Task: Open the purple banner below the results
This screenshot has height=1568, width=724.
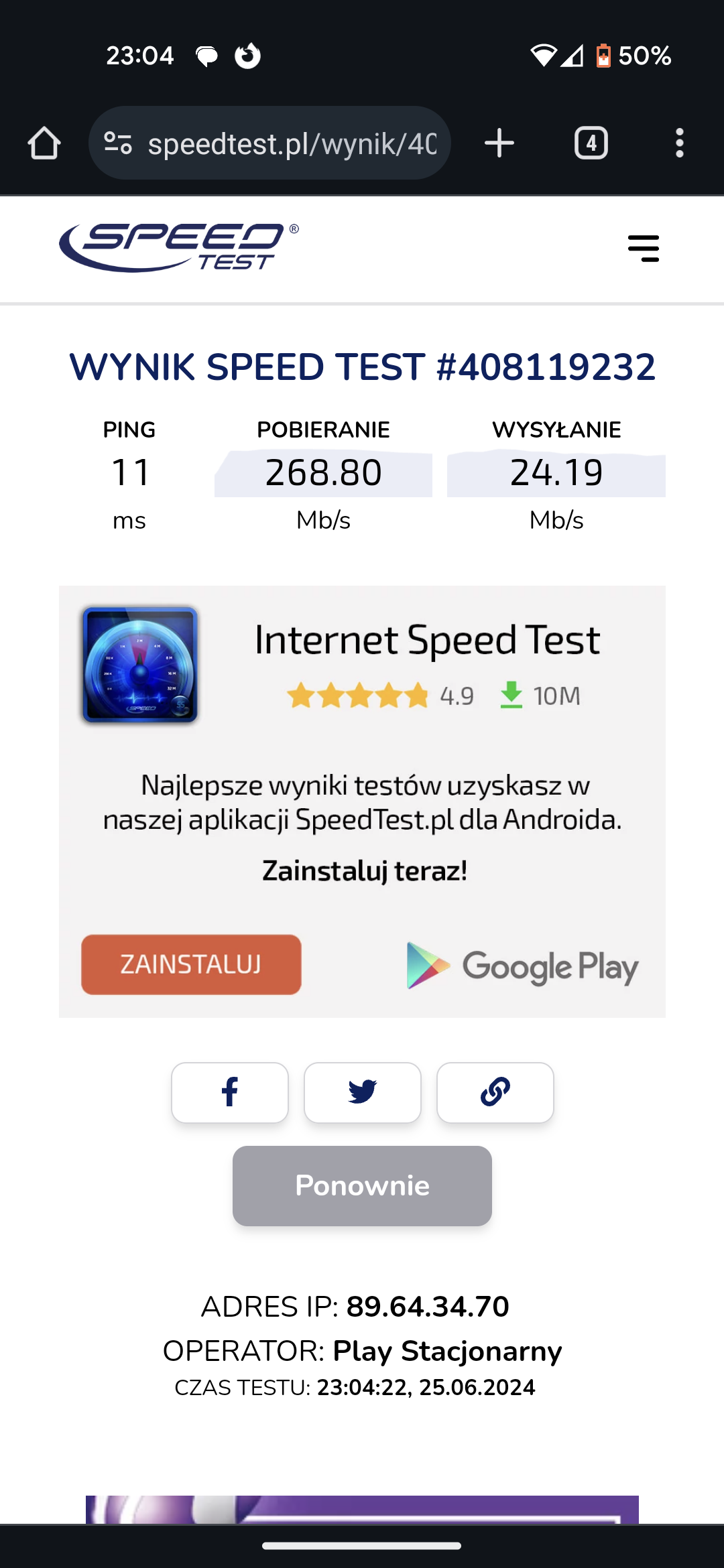Action: click(x=362, y=1509)
